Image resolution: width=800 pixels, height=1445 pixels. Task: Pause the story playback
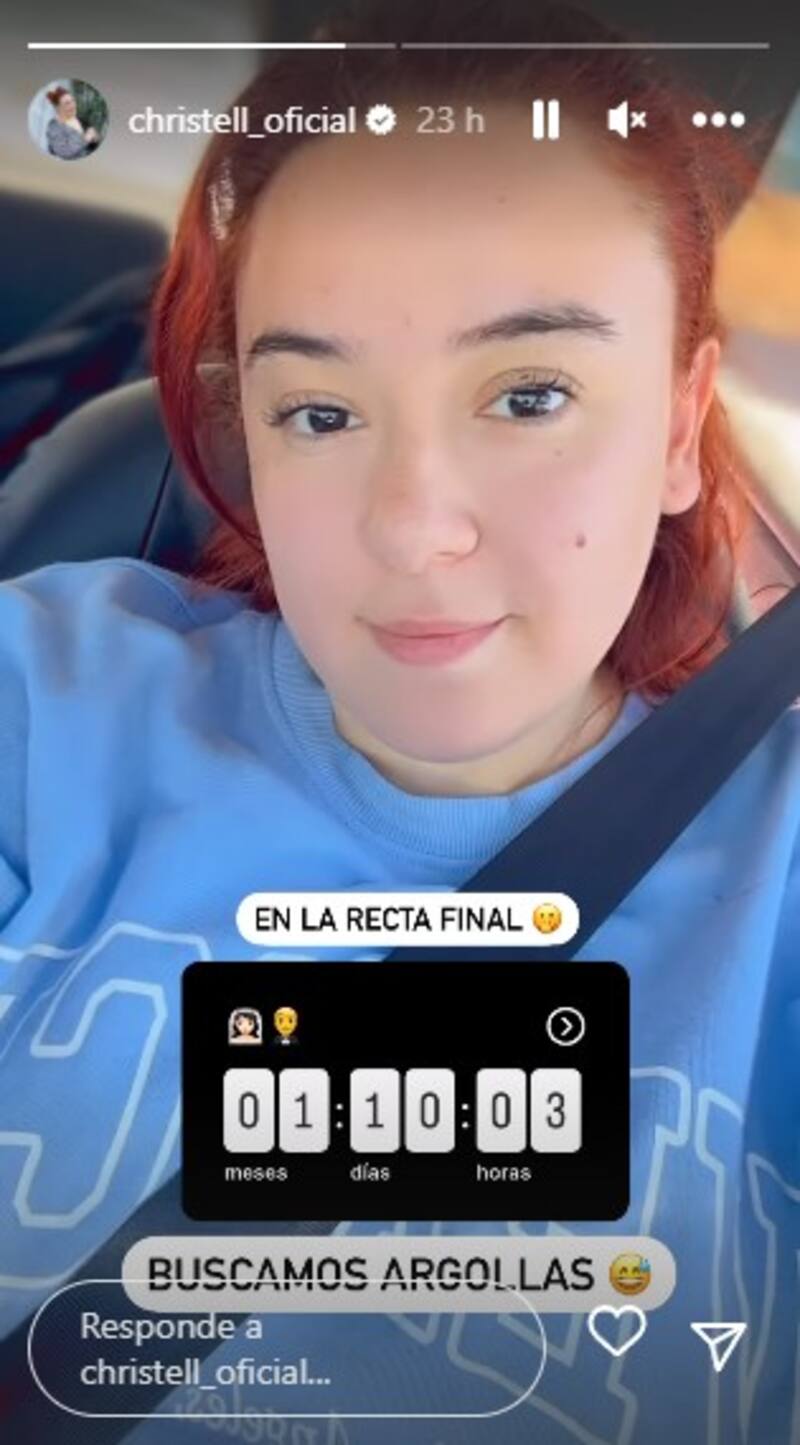coord(546,121)
